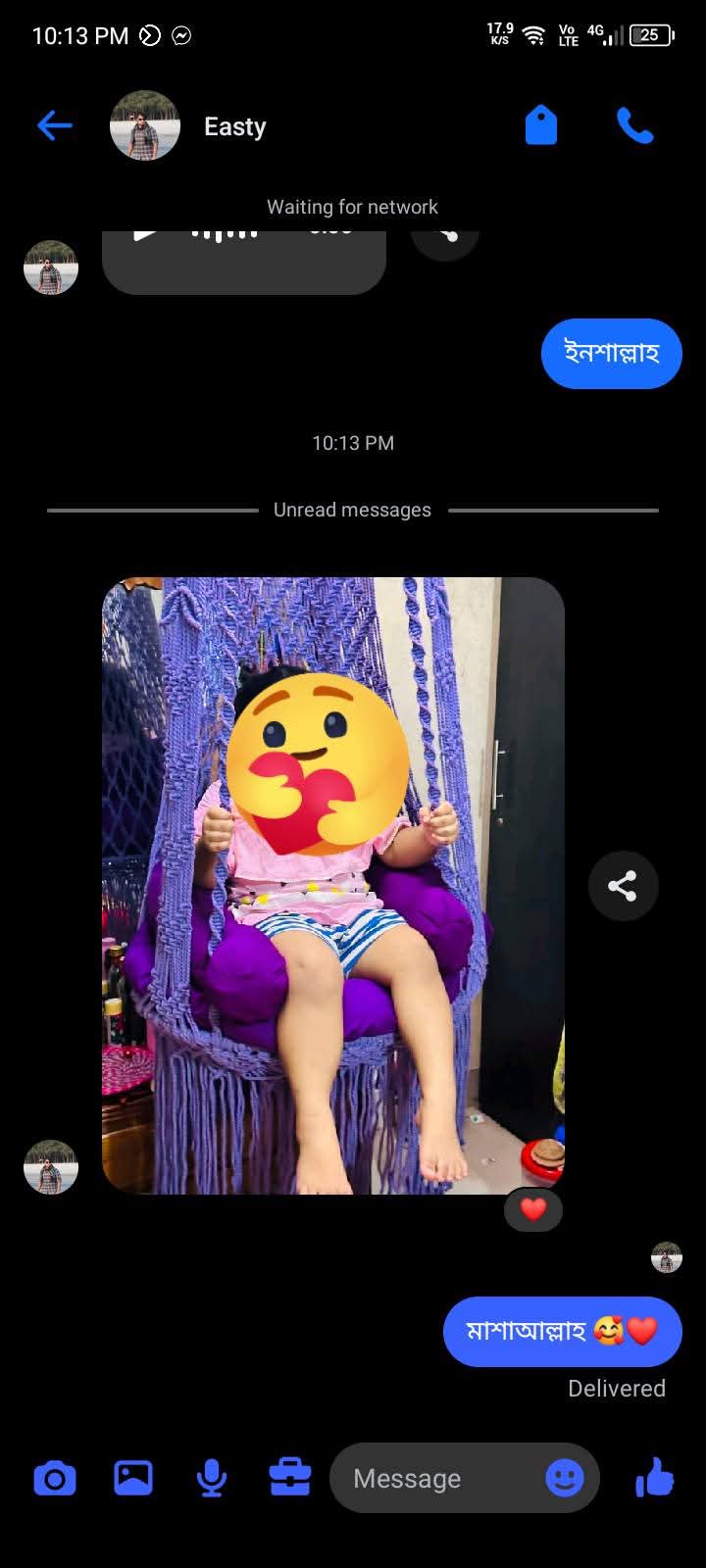The image size is (706, 1568).
Task: Send a thumbs-up like
Action: (x=655, y=1478)
